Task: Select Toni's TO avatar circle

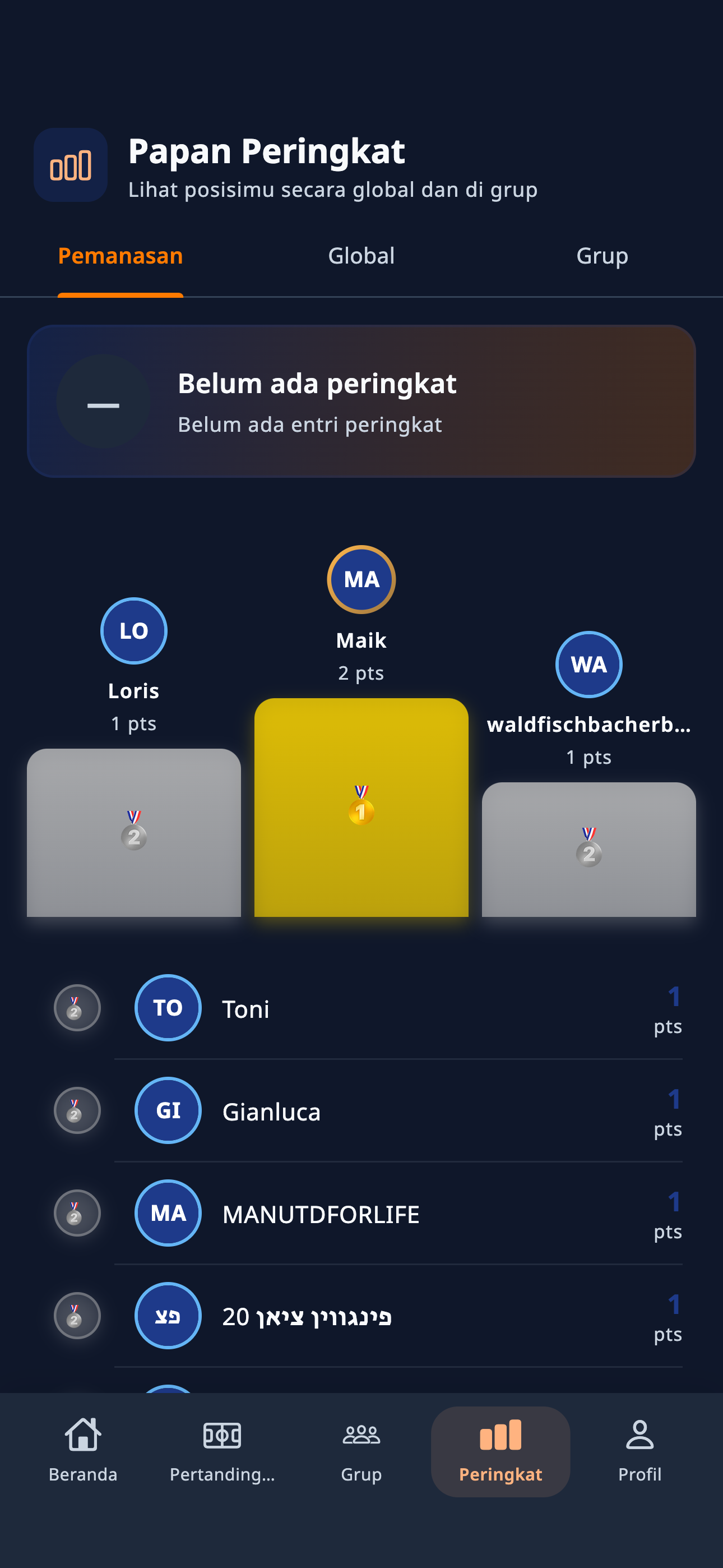Action: tap(168, 1008)
